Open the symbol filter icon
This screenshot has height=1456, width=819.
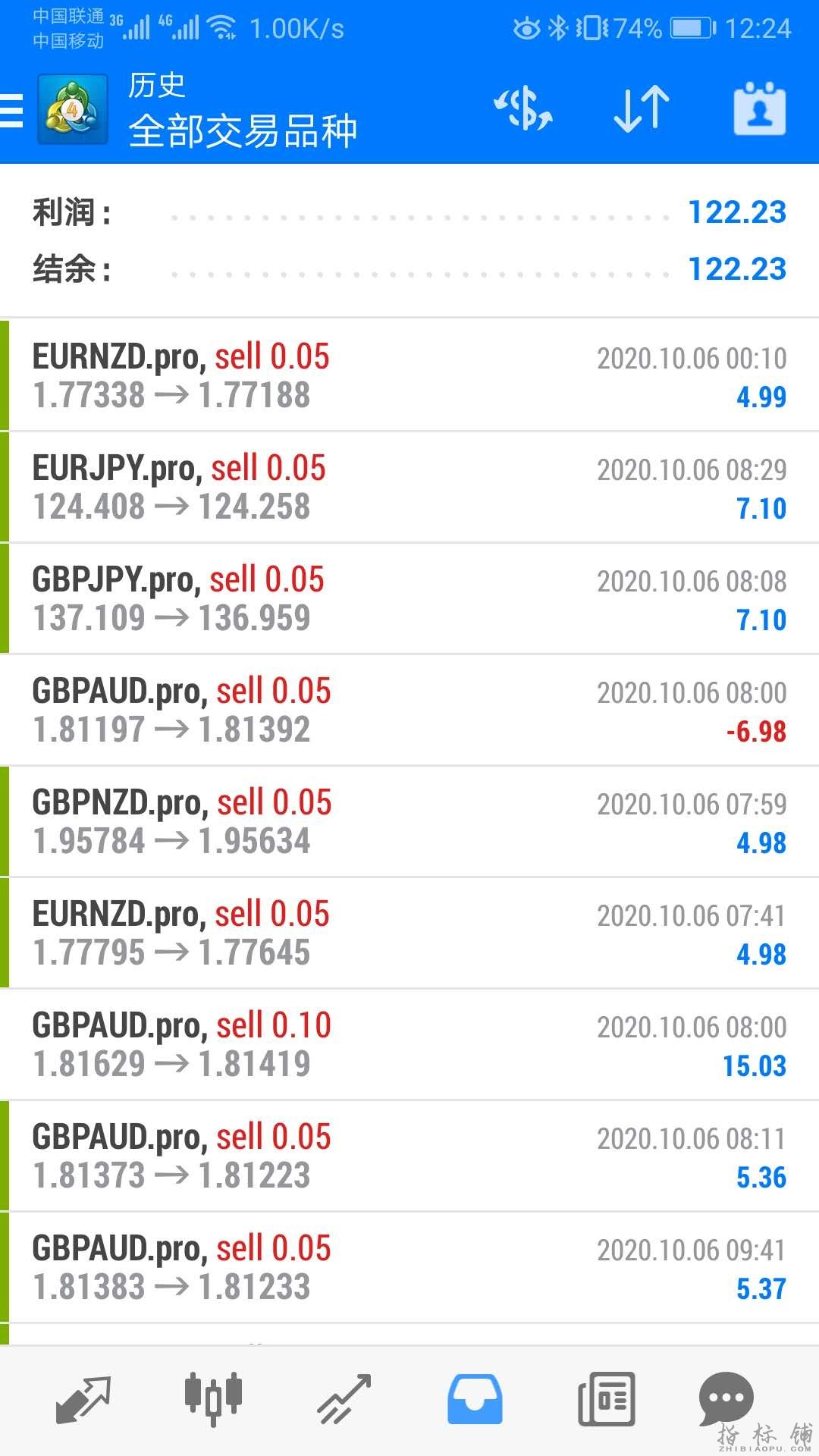pyautogui.click(x=523, y=109)
